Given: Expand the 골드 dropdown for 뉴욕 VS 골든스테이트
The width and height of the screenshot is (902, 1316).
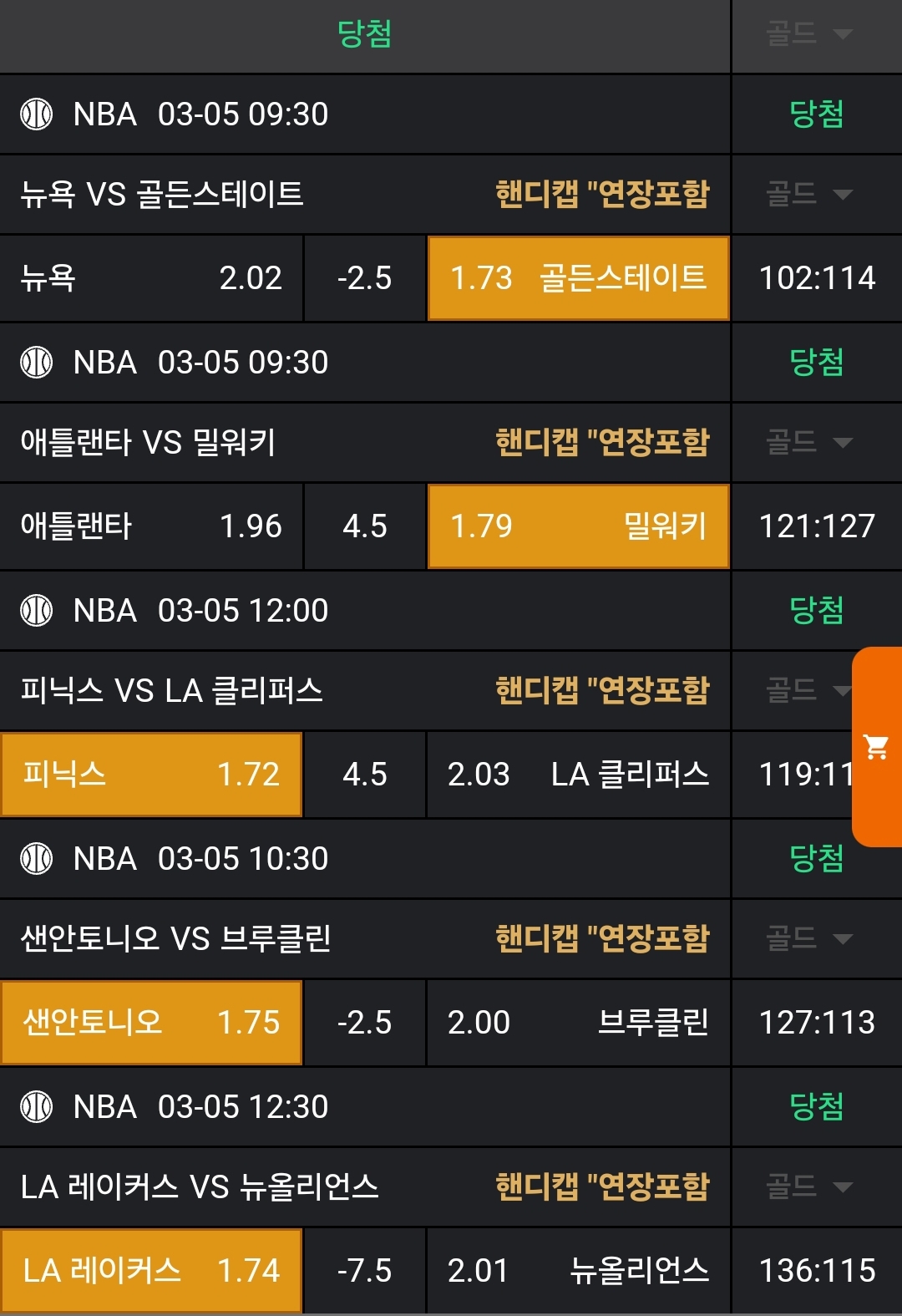Looking at the screenshot, I should click(808, 195).
